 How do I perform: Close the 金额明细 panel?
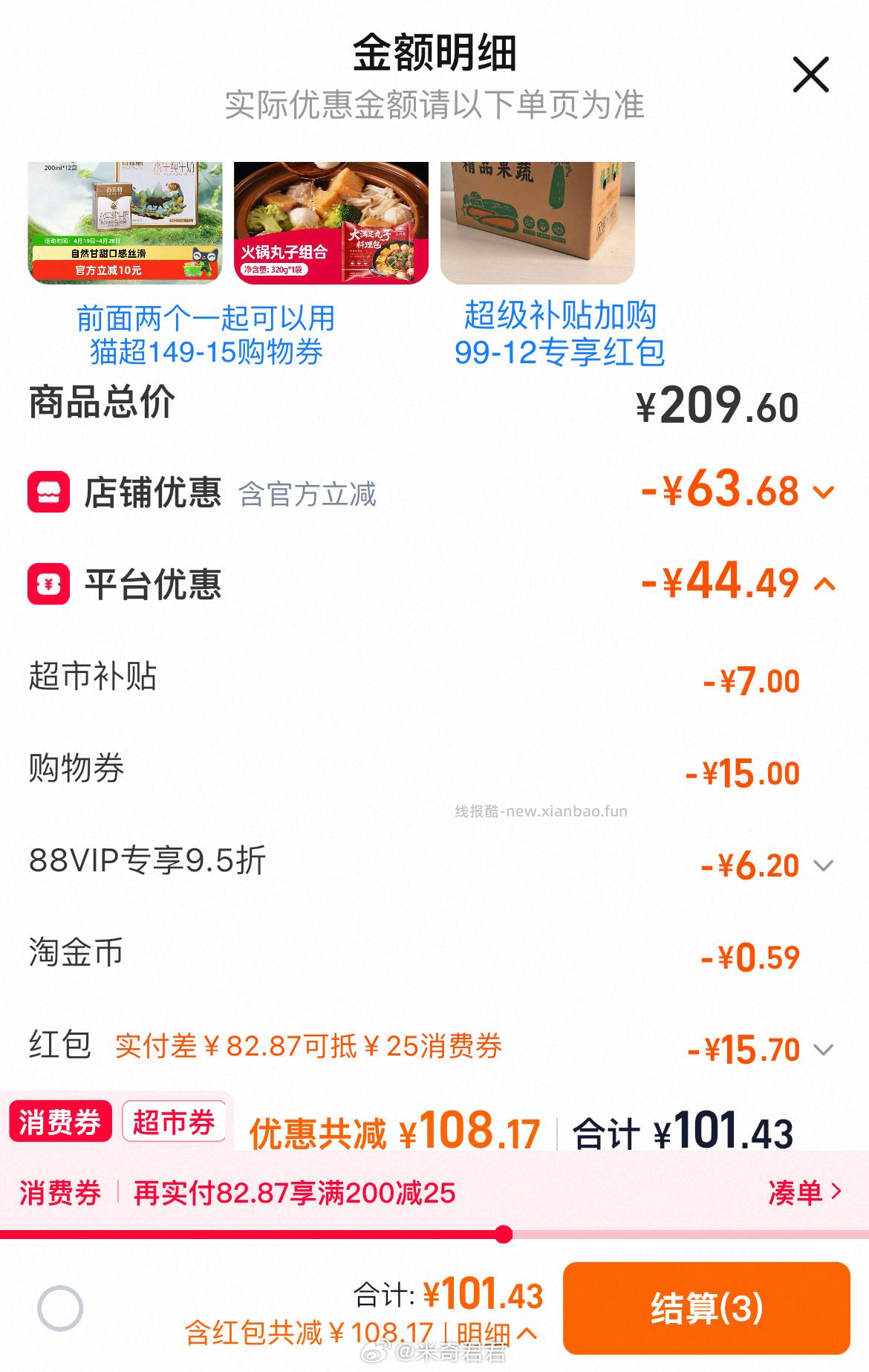(x=812, y=74)
